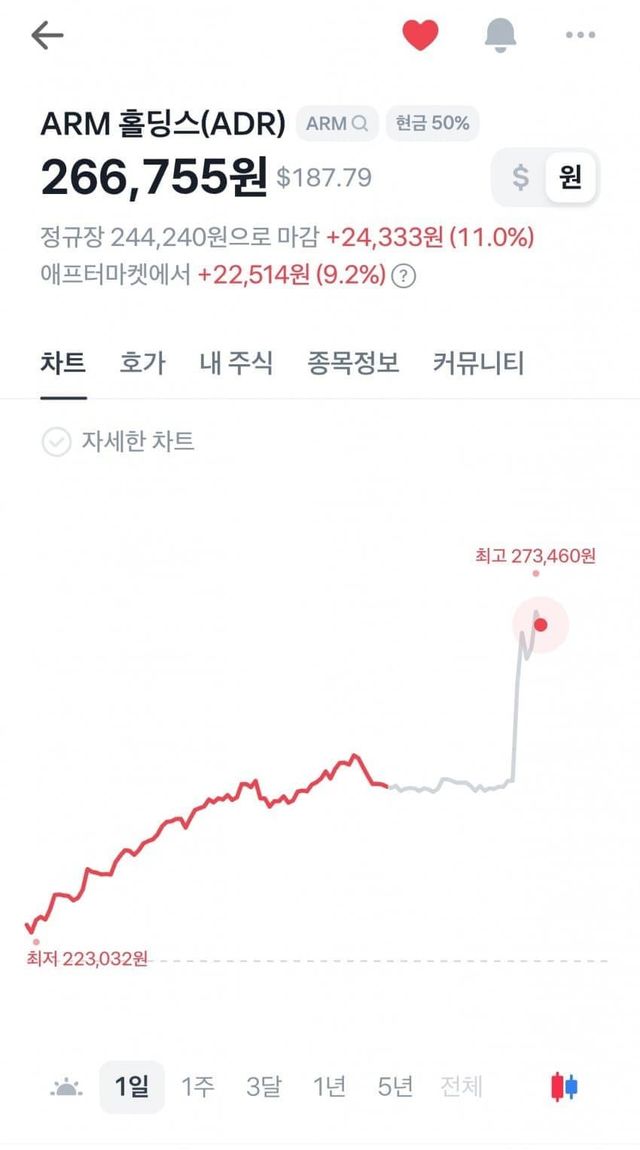Select the 3달 chart range
The image size is (640, 1150).
coord(263,1087)
